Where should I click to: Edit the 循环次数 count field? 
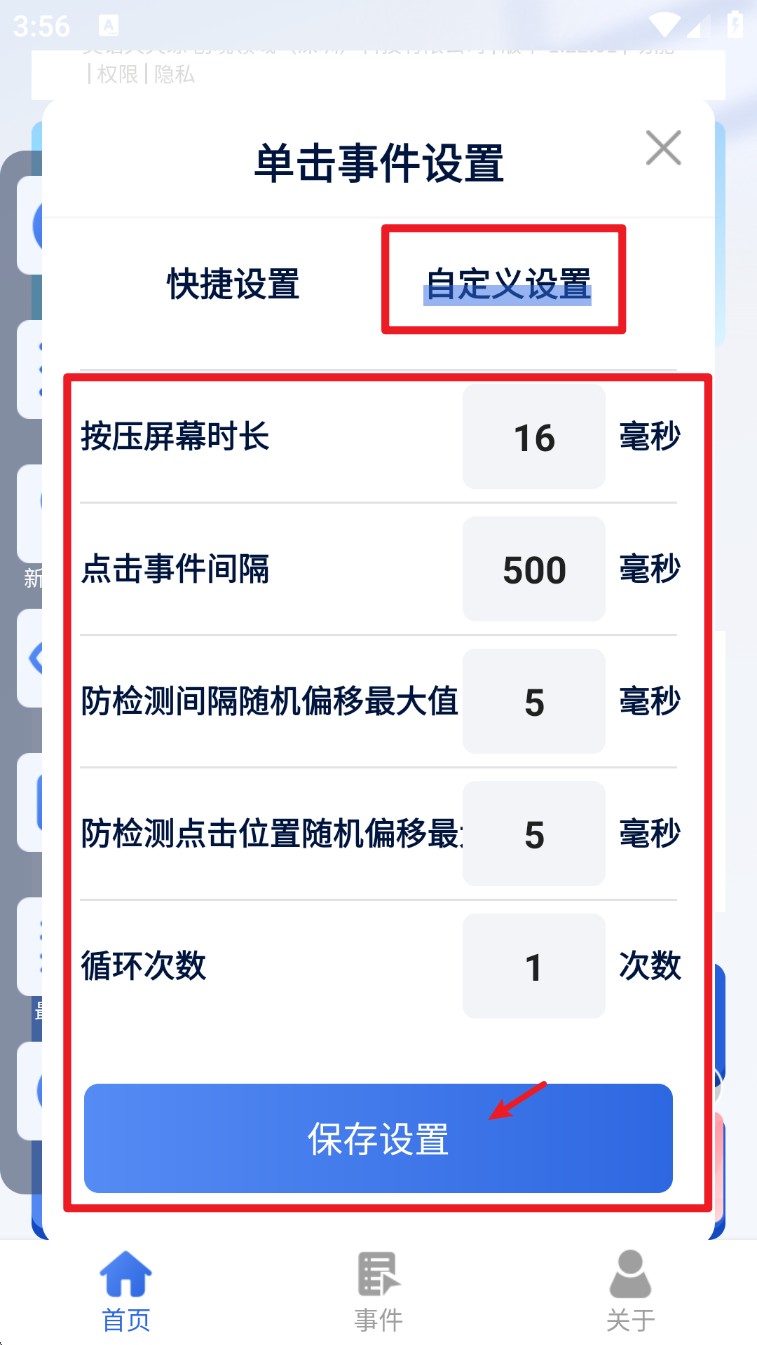pos(534,966)
